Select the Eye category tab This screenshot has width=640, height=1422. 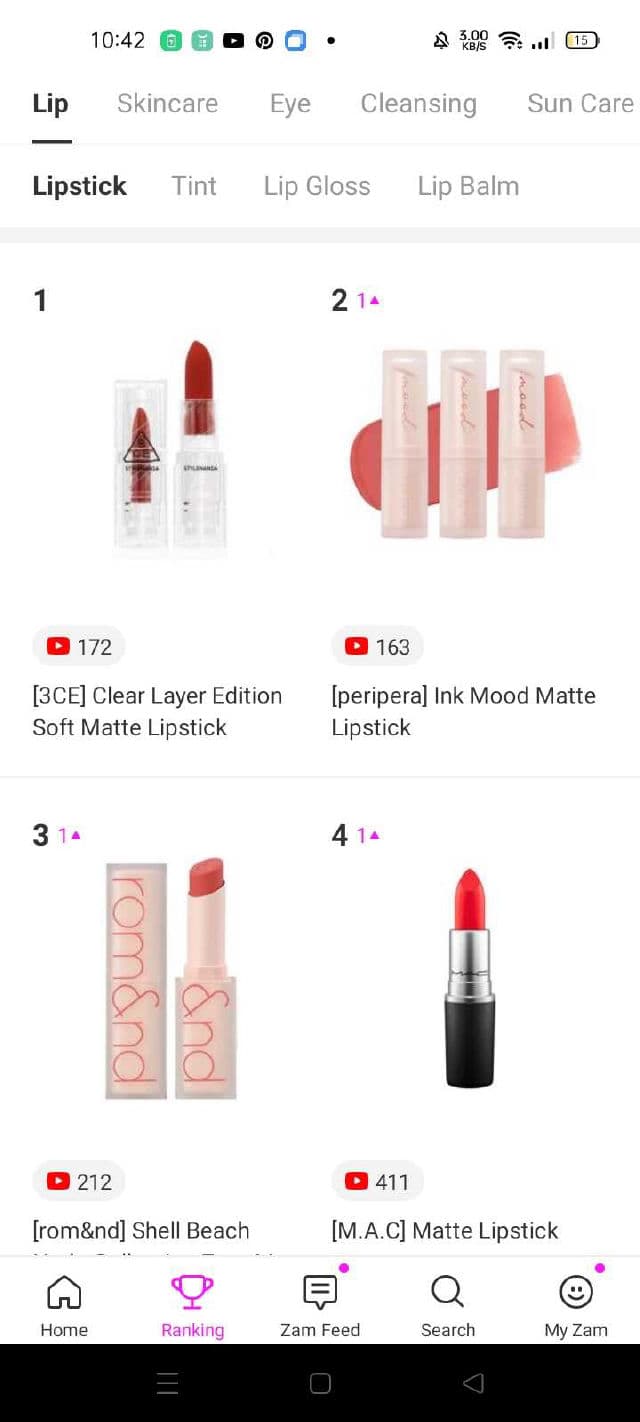click(x=290, y=103)
